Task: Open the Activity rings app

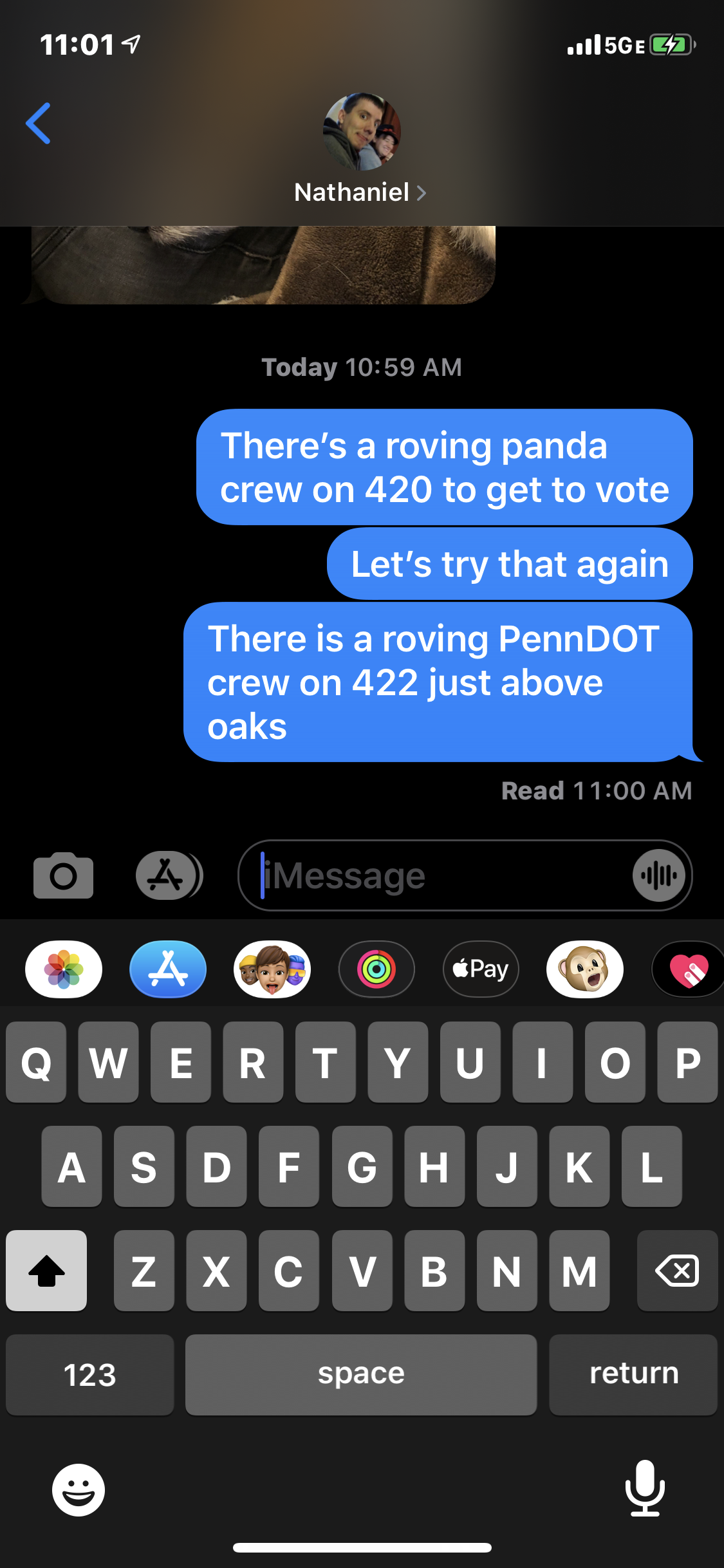Action: point(376,969)
